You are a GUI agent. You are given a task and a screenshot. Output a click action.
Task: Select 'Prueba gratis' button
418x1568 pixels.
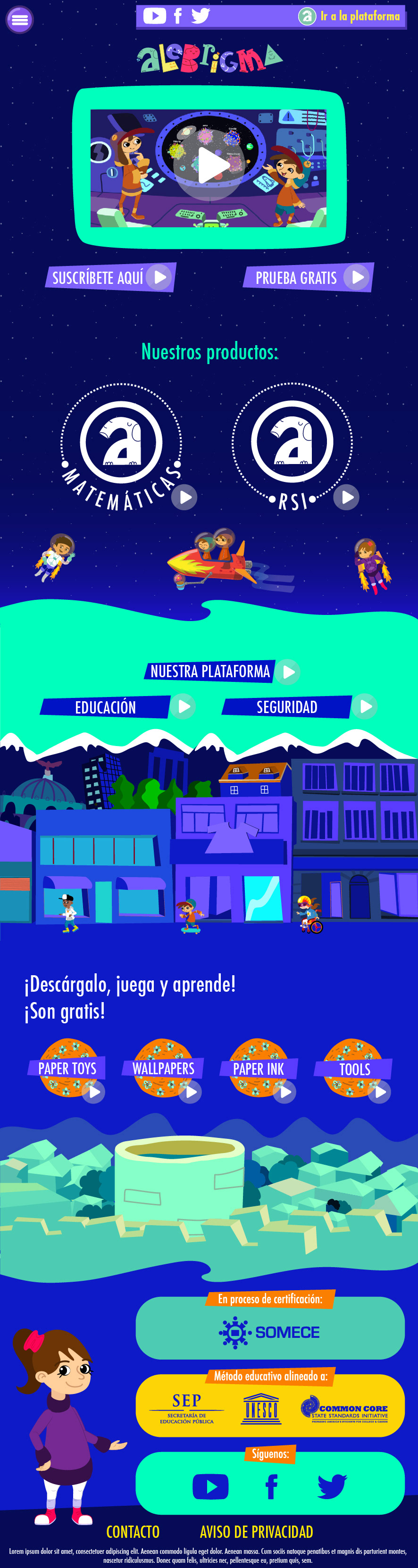(309, 278)
